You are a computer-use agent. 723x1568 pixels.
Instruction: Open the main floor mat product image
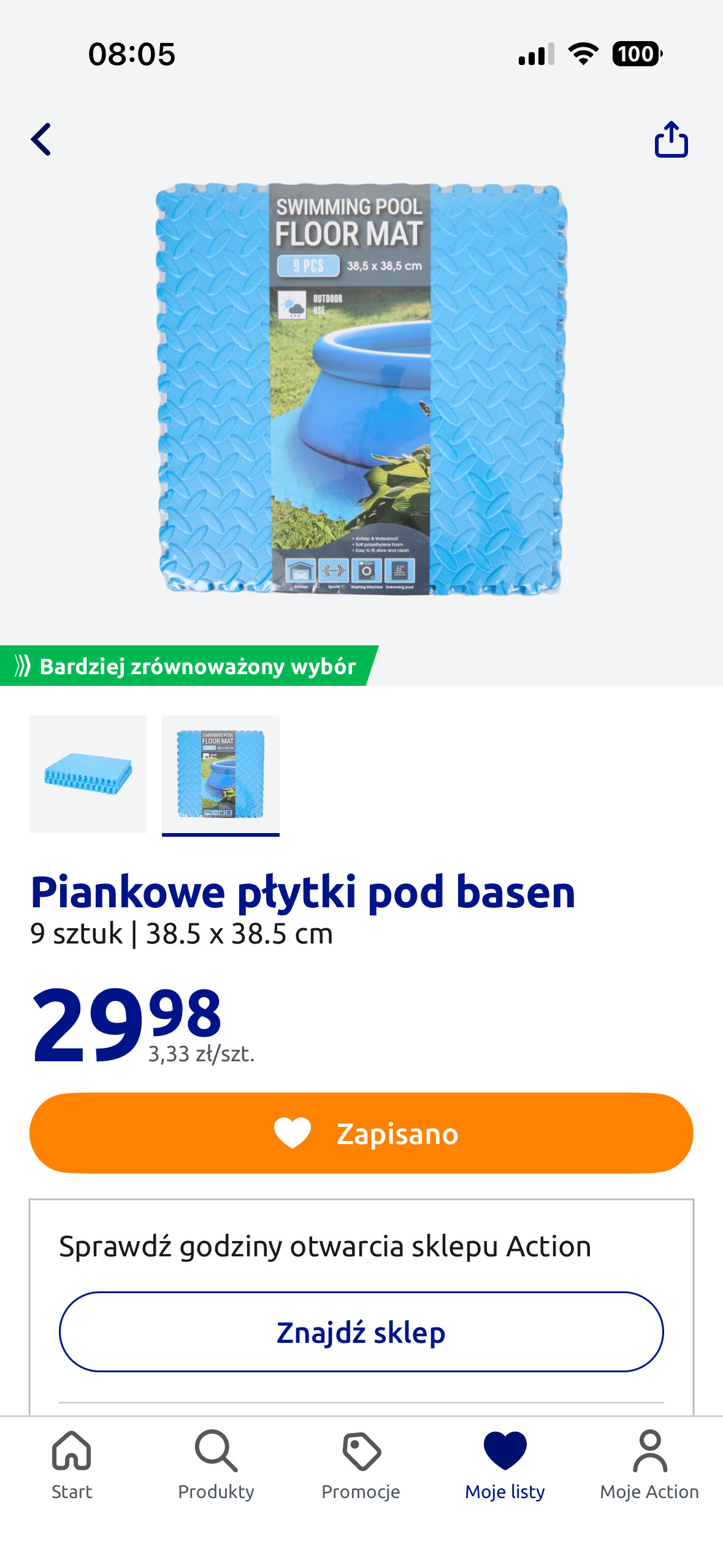(361, 389)
